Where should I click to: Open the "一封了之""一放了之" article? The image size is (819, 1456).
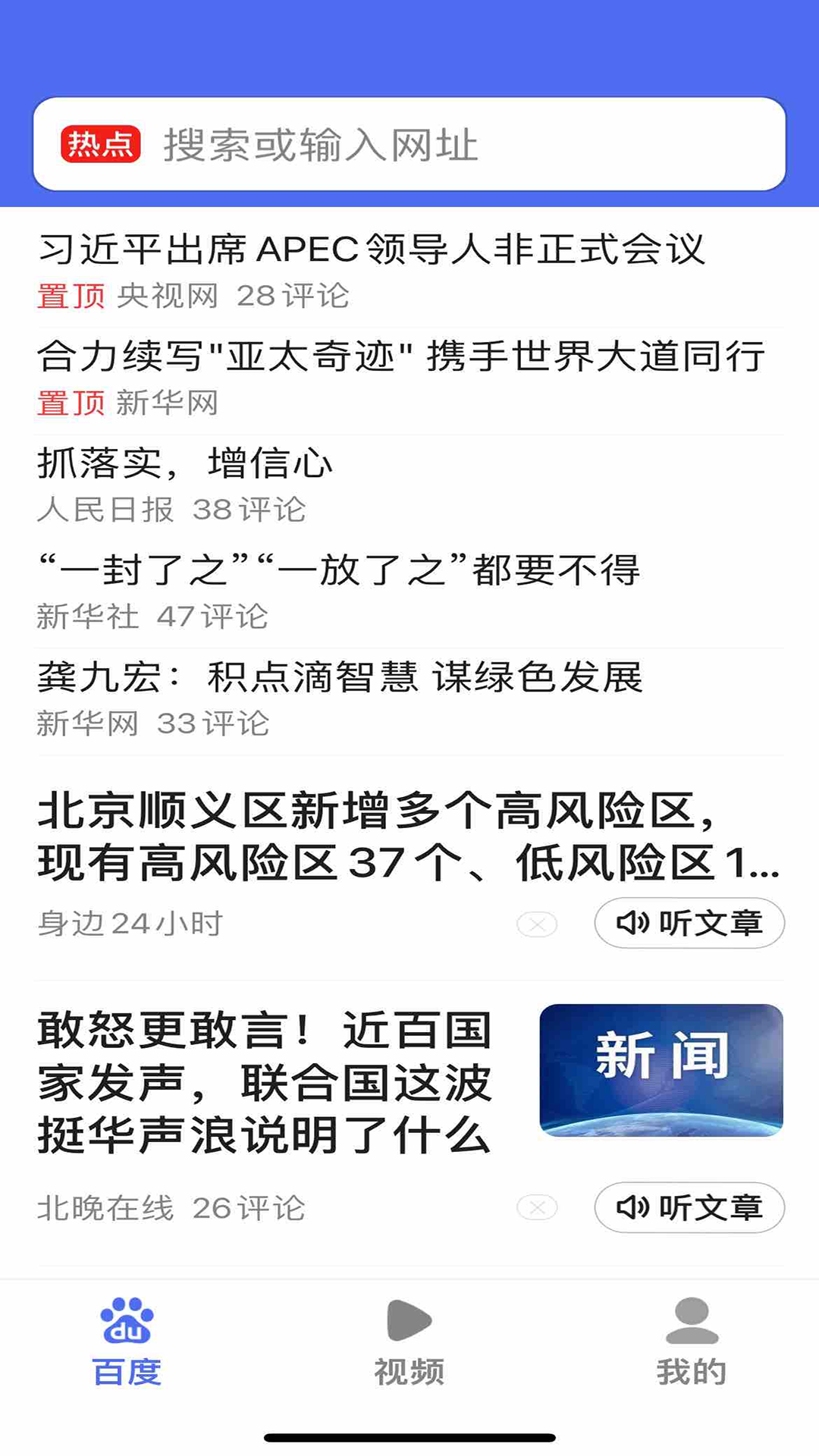point(338,570)
